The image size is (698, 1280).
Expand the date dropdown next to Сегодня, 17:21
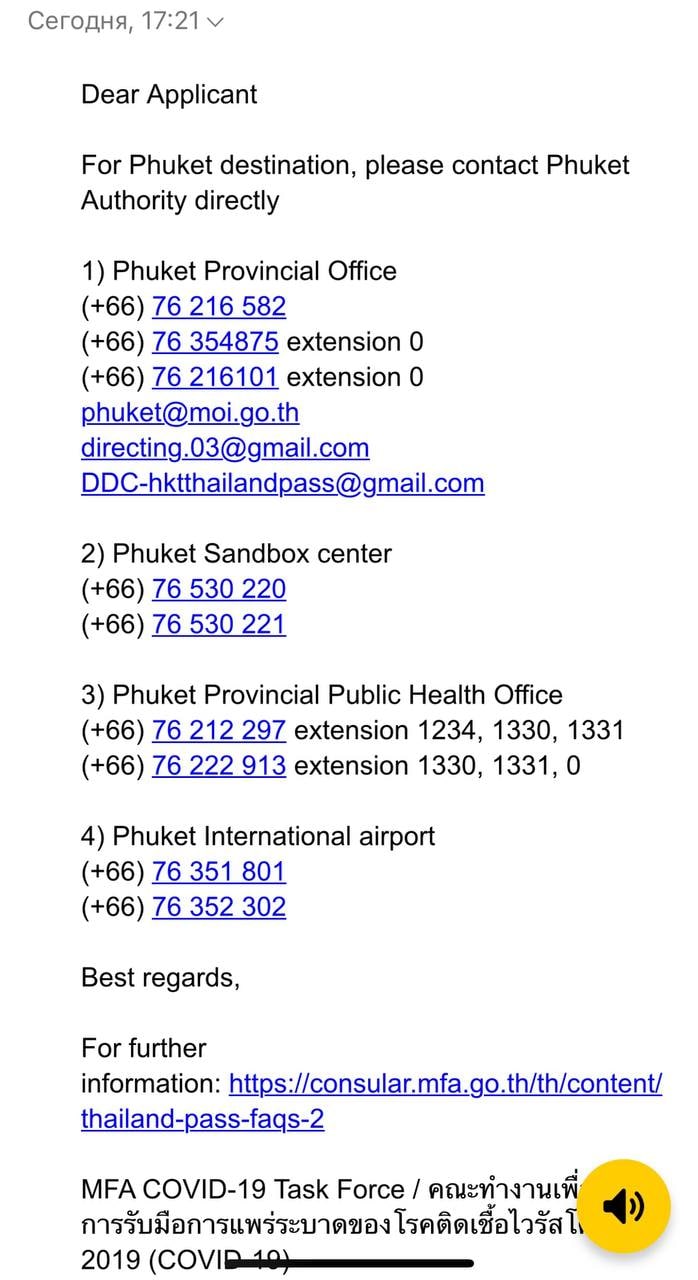[x=215, y=21]
